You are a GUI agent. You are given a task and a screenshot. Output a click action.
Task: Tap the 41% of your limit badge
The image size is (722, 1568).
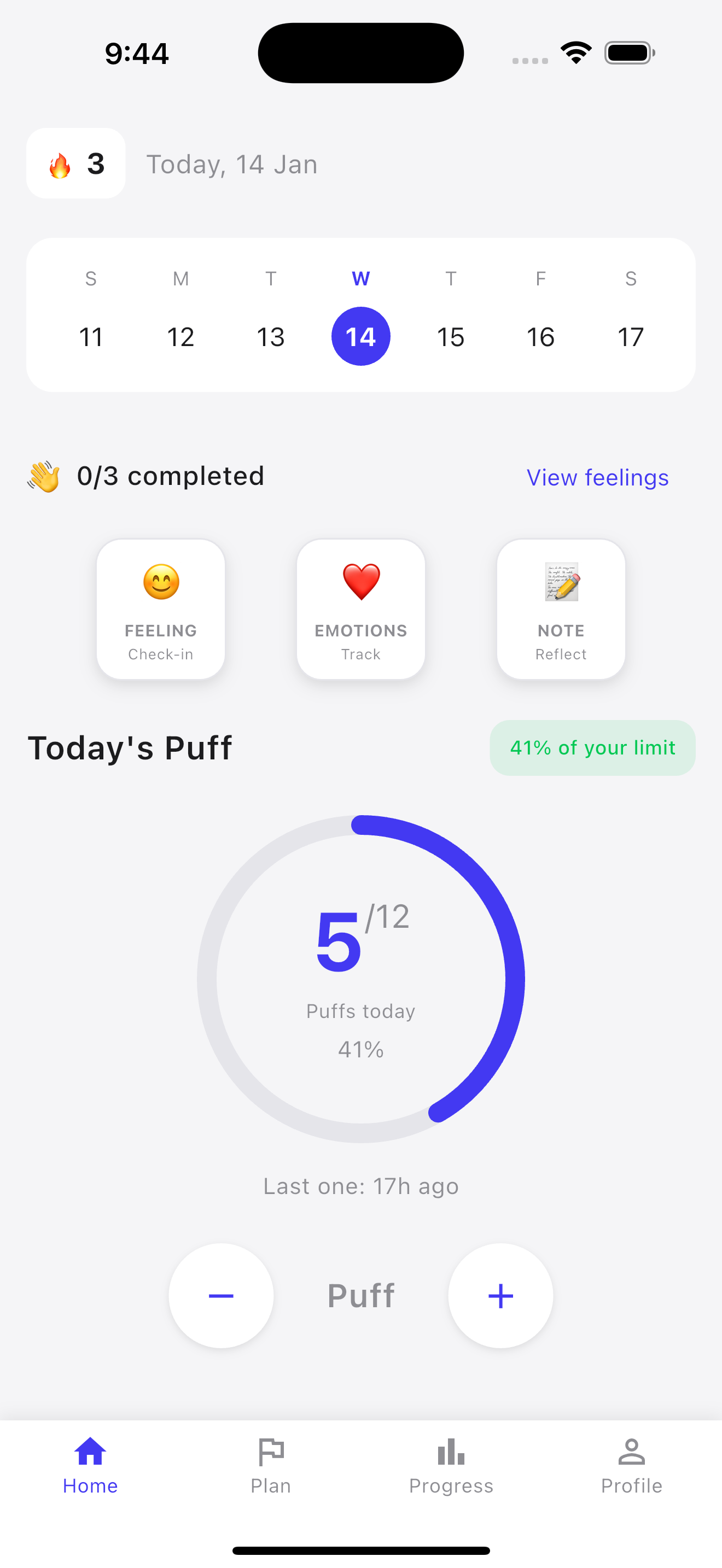pyautogui.click(x=592, y=747)
